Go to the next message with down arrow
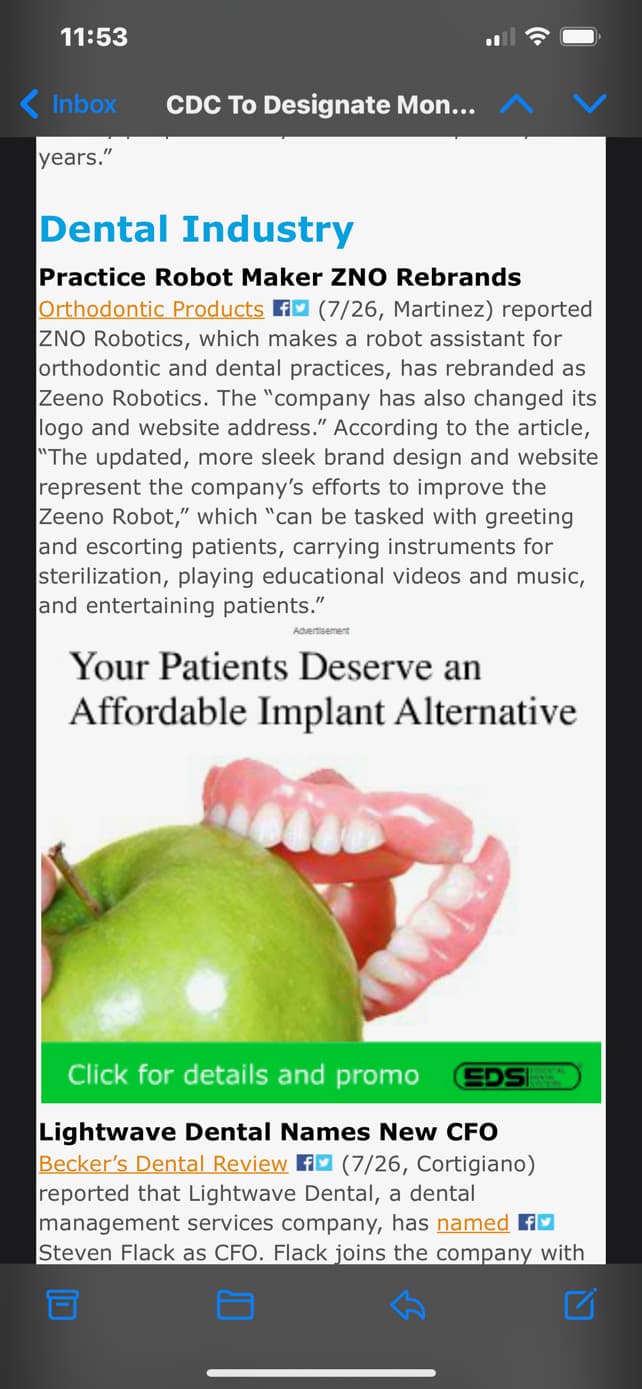Image resolution: width=642 pixels, height=1389 pixels. pos(590,103)
